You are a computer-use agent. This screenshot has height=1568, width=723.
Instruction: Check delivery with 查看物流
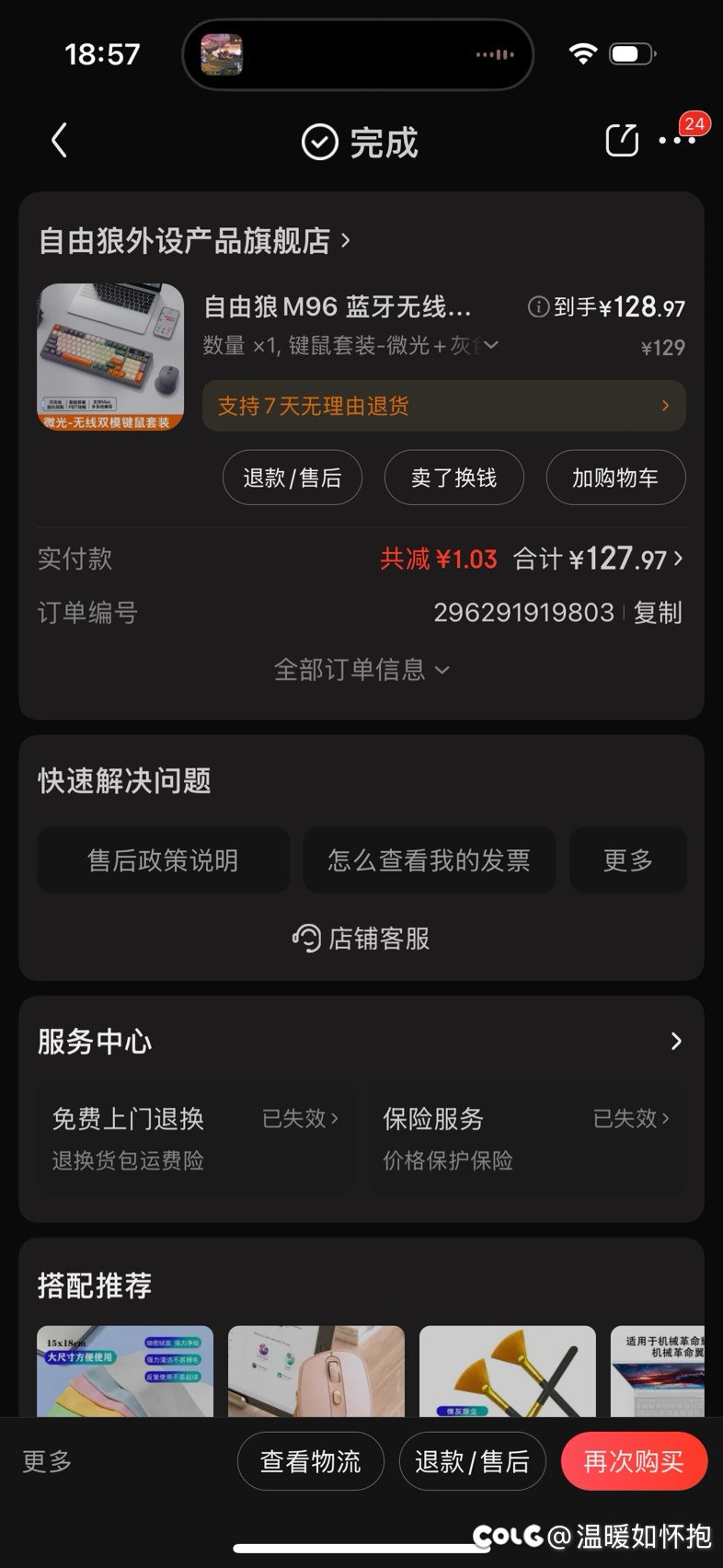click(x=310, y=1461)
